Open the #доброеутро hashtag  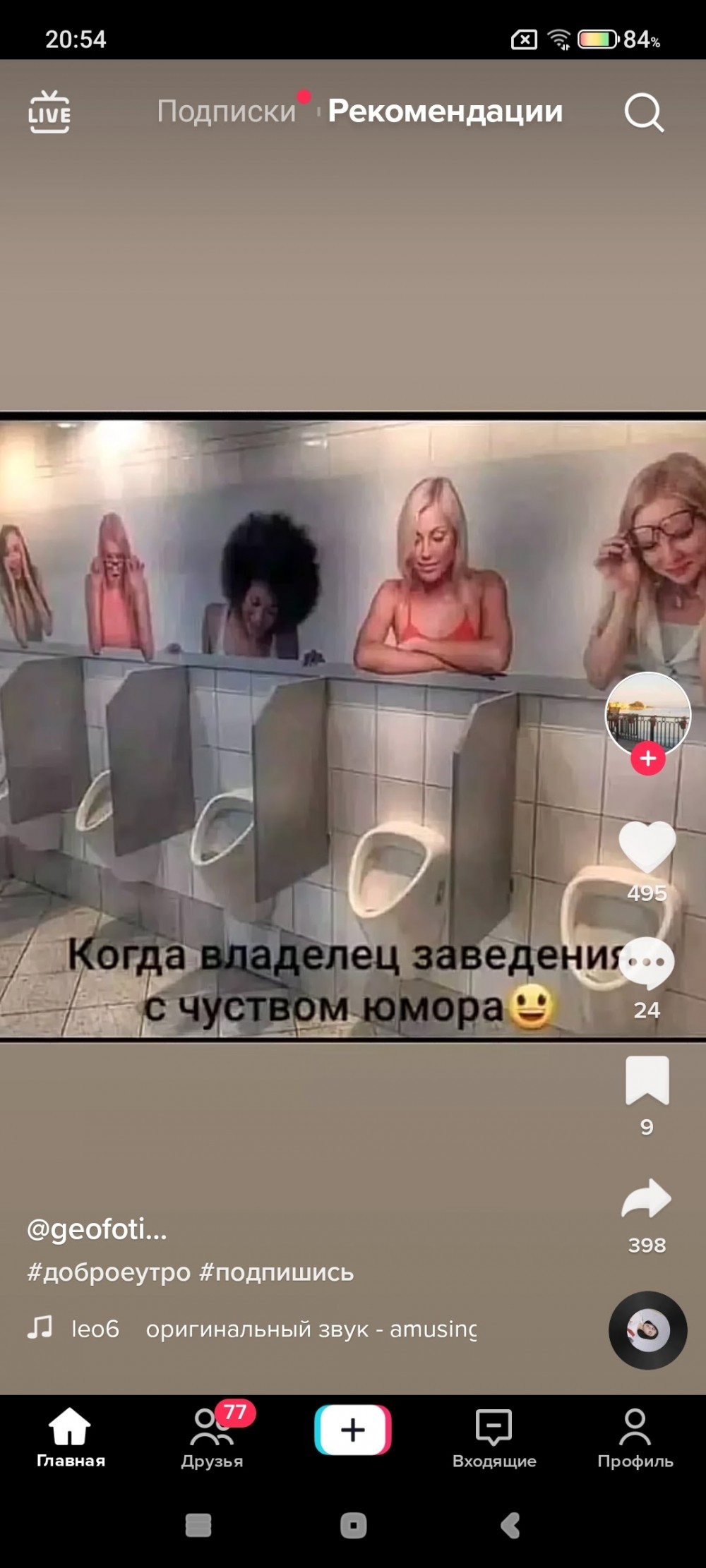click(109, 1272)
